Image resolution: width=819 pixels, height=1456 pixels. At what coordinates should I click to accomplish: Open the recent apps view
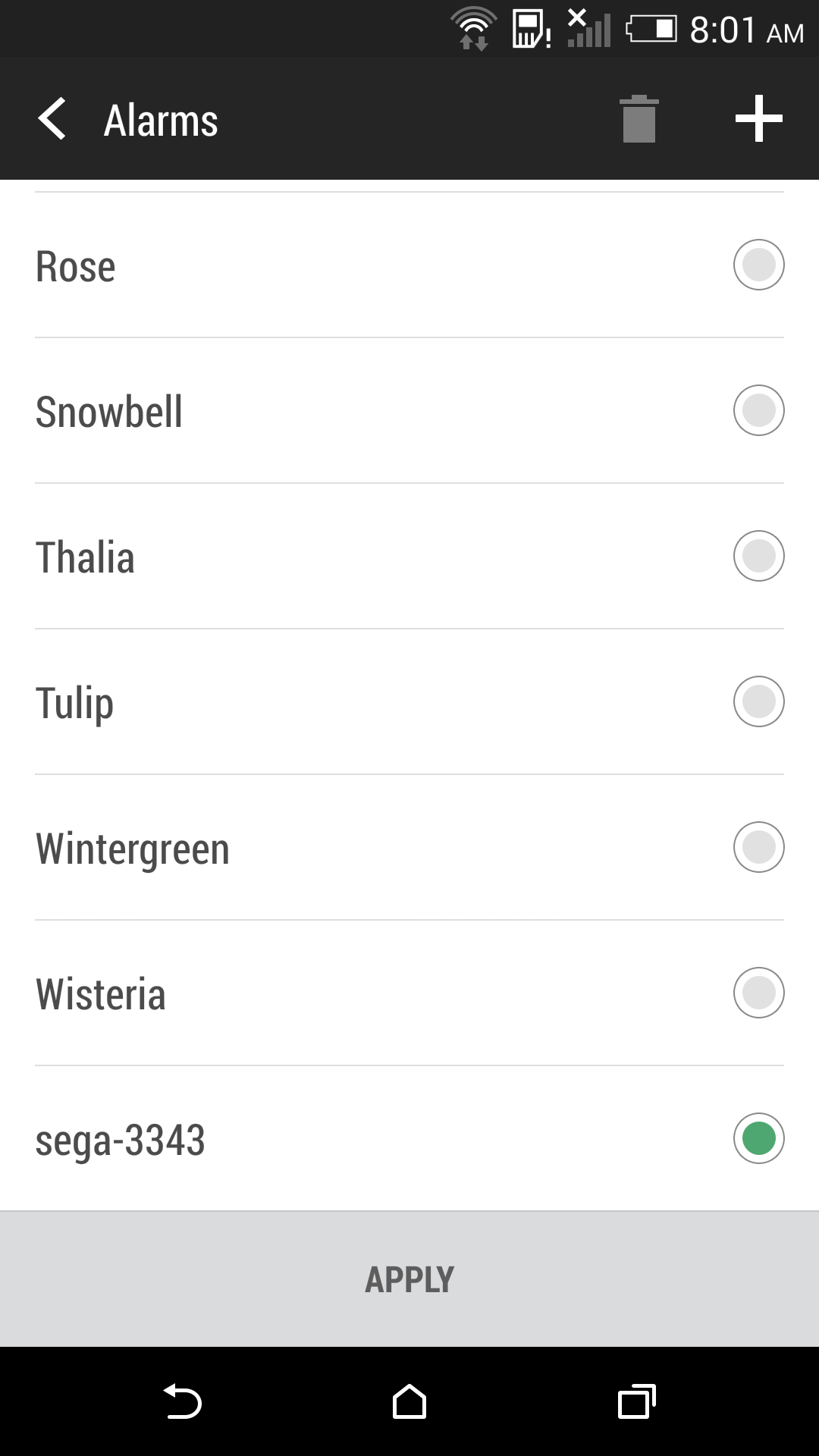click(637, 1401)
